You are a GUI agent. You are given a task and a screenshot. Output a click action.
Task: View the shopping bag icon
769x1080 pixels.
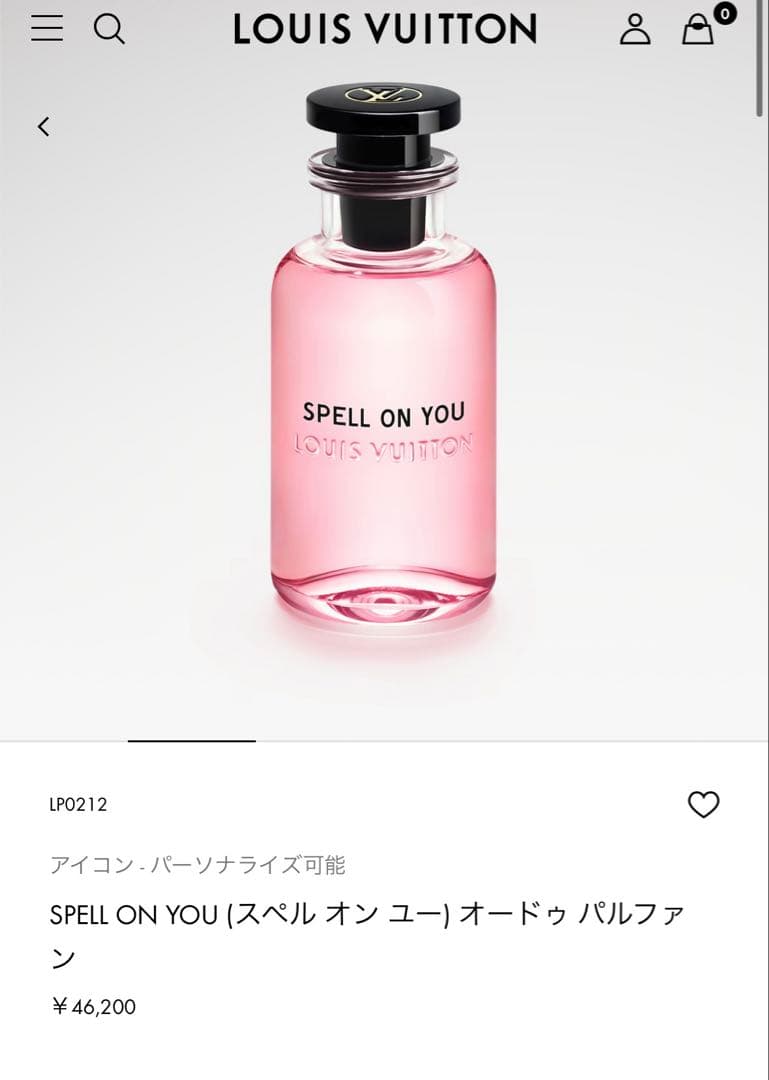[x=696, y=31]
